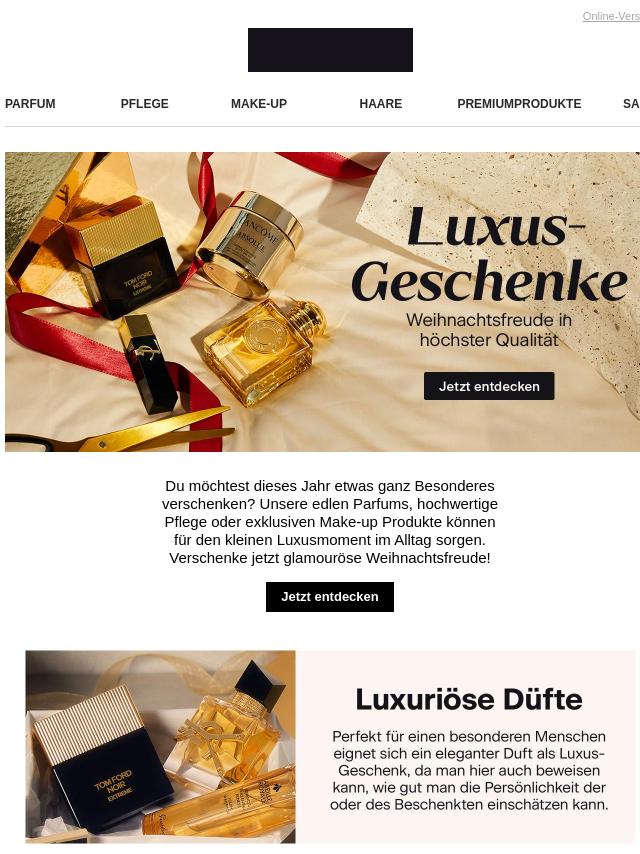This screenshot has width=640, height=854.
Task: Open the Online-Version link
Action: pyautogui.click(x=612, y=17)
